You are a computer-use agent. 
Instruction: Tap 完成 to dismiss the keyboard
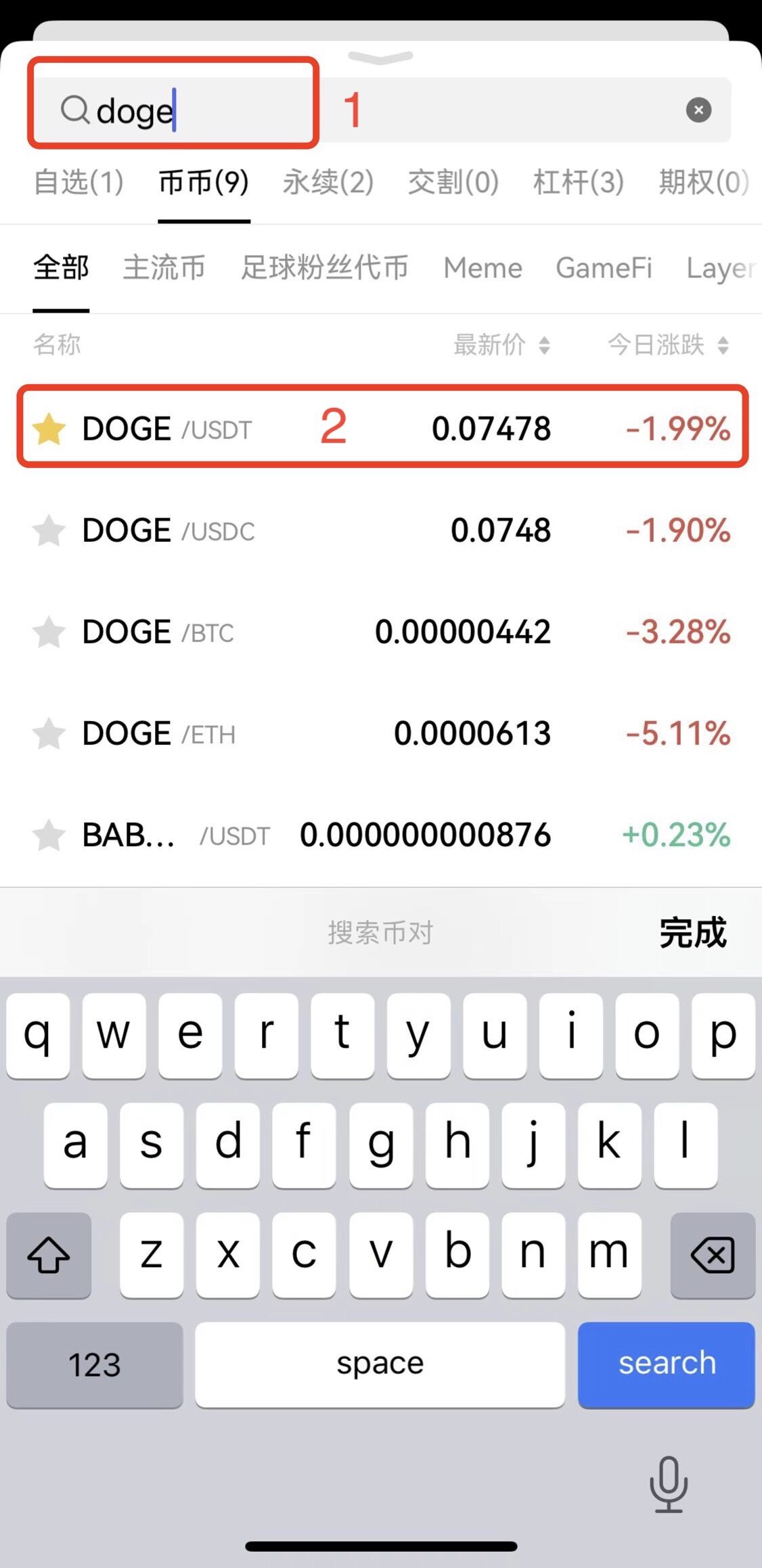point(692,933)
